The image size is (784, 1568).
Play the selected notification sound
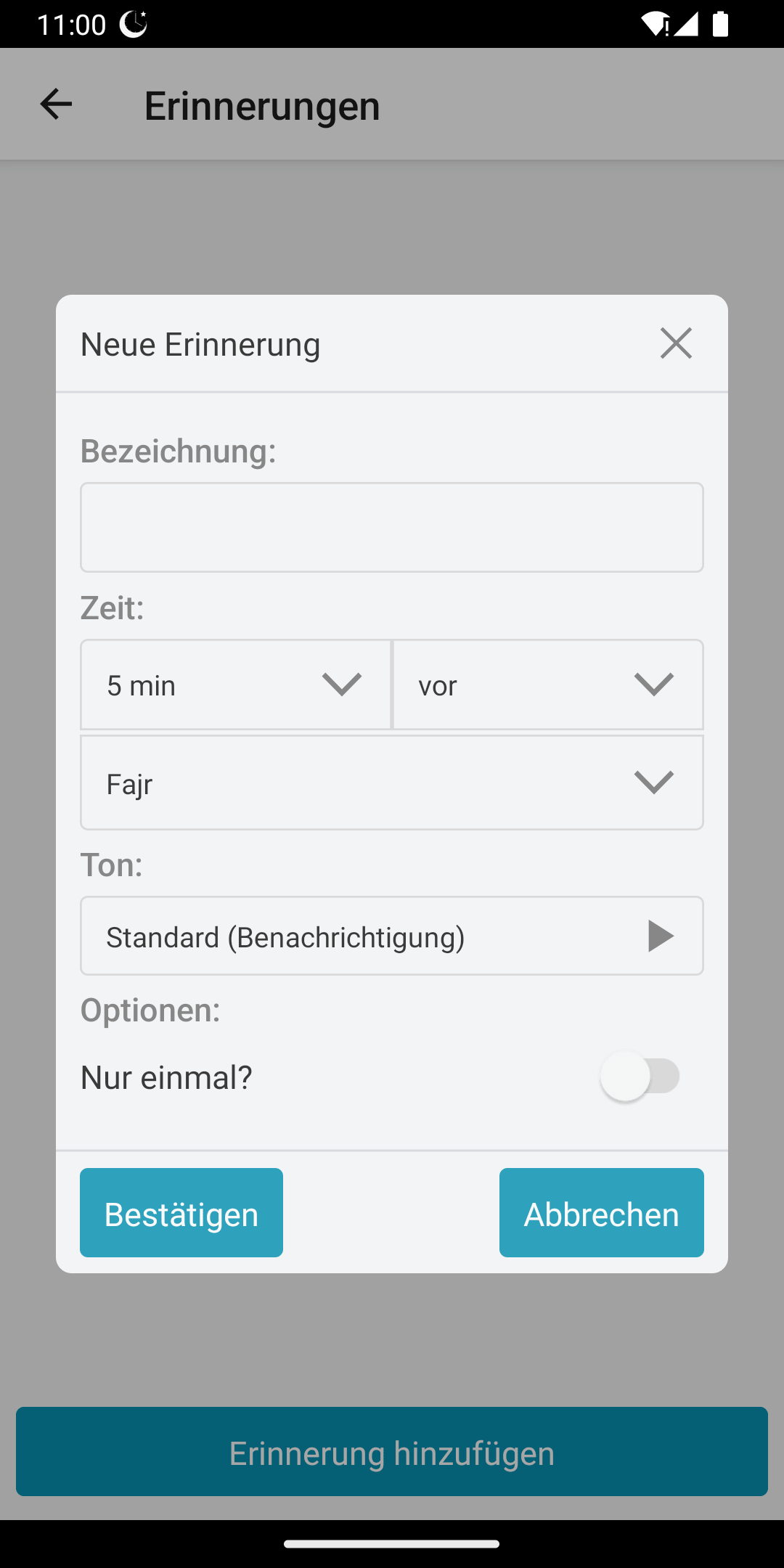[660, 936]
